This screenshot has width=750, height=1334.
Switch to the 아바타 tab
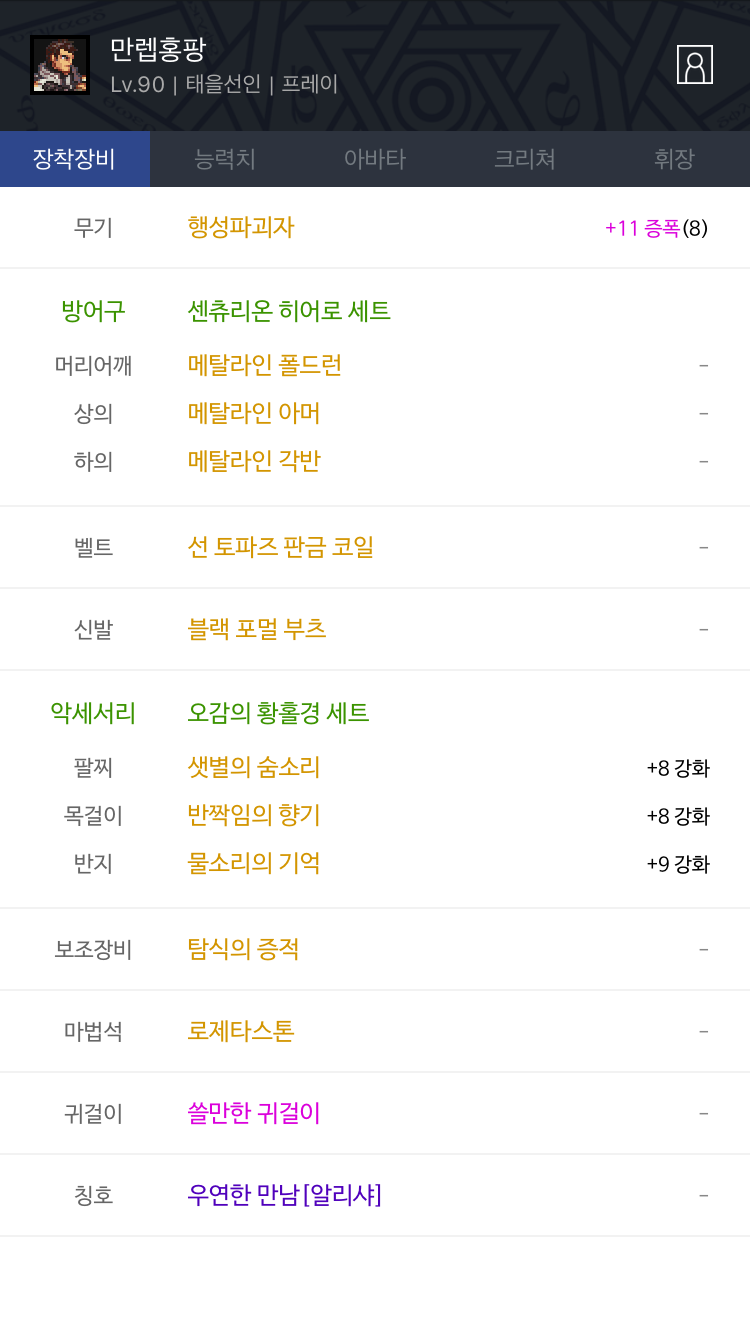(375, 159)
